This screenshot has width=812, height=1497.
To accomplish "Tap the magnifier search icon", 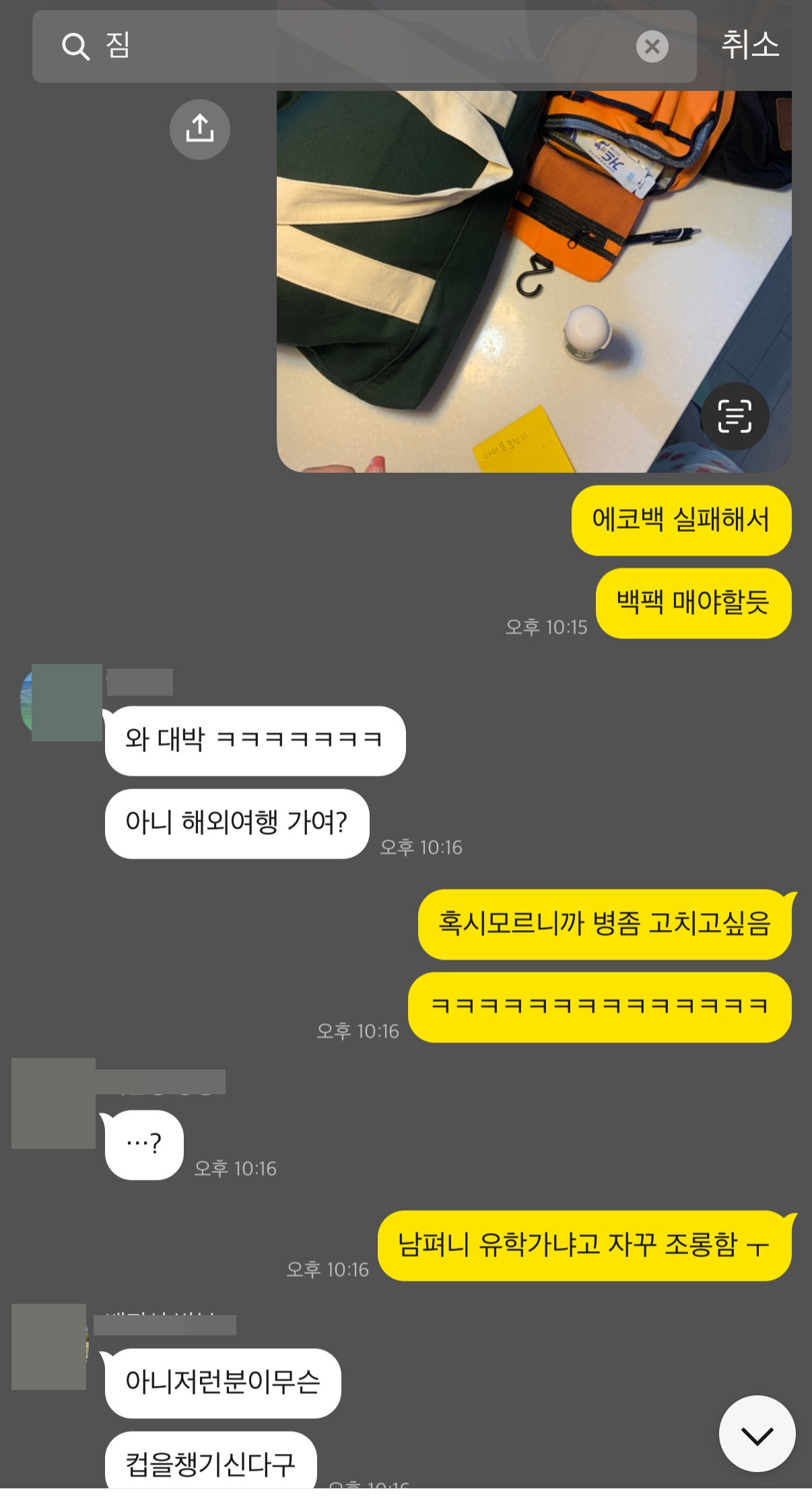I will (76, 46).
